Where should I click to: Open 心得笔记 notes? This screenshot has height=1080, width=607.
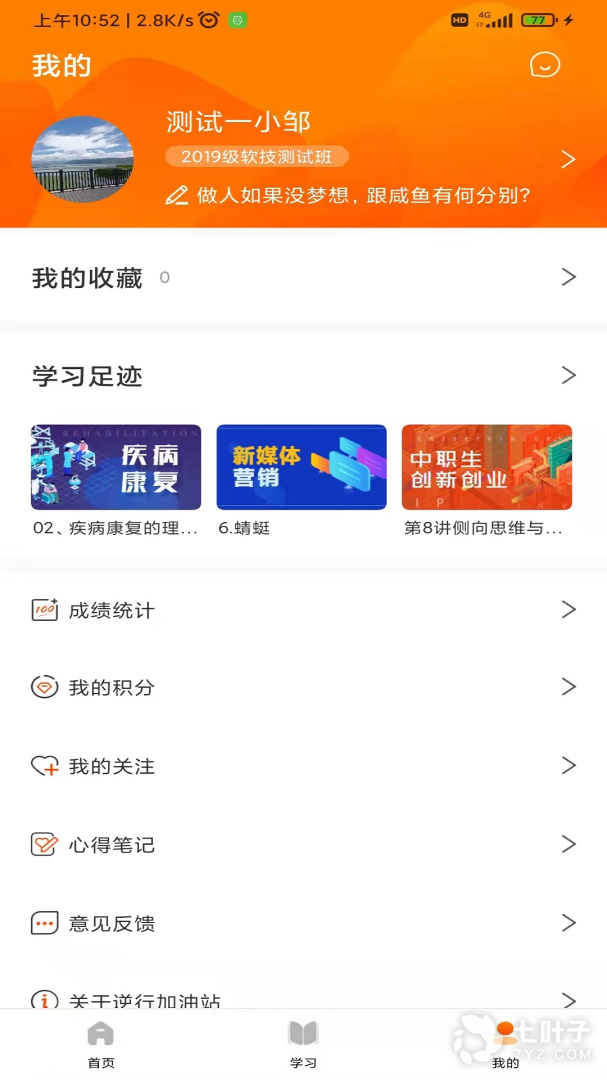(303, 845)
